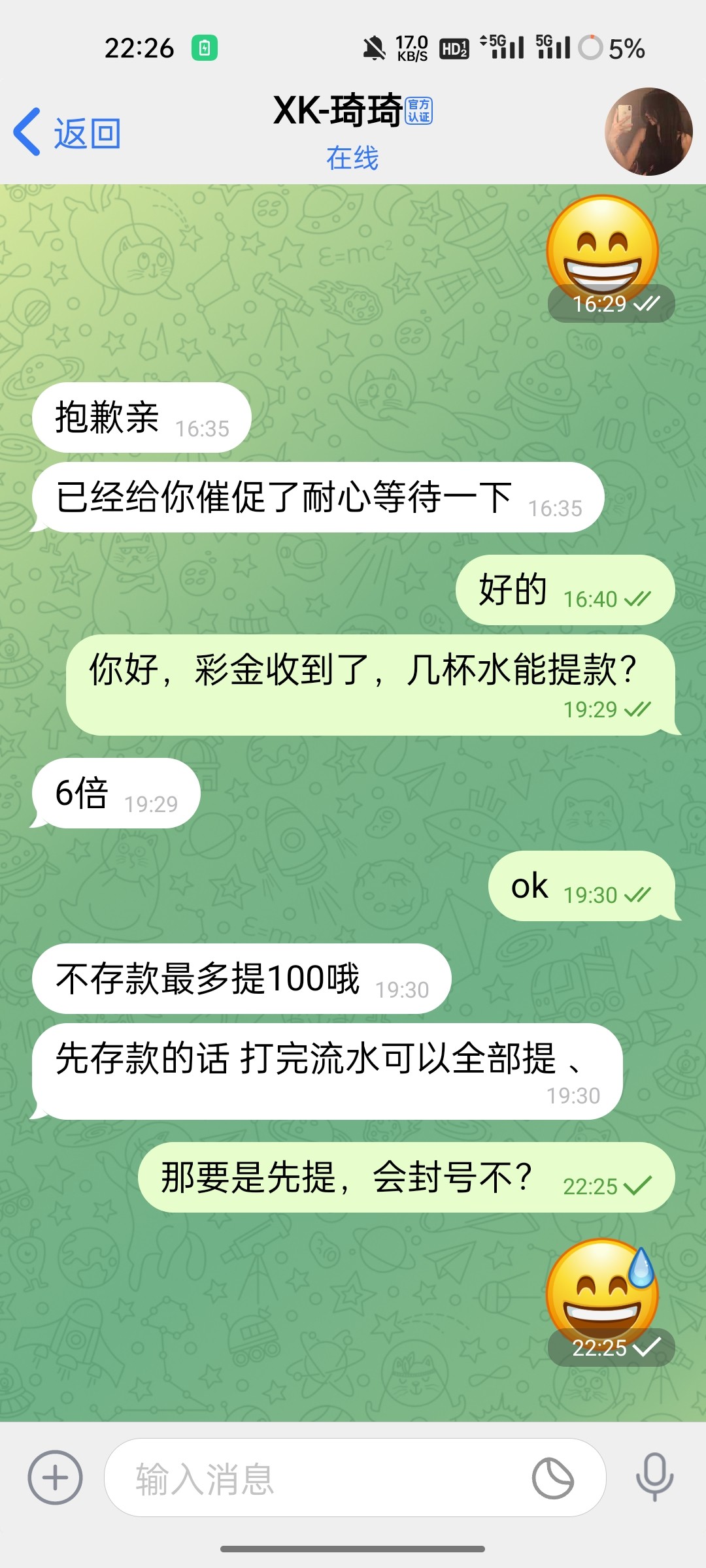Open XK-琦琦's profile picture
Image resolution: width=706 pixels, height=1568 pixels.
(648, 132)
